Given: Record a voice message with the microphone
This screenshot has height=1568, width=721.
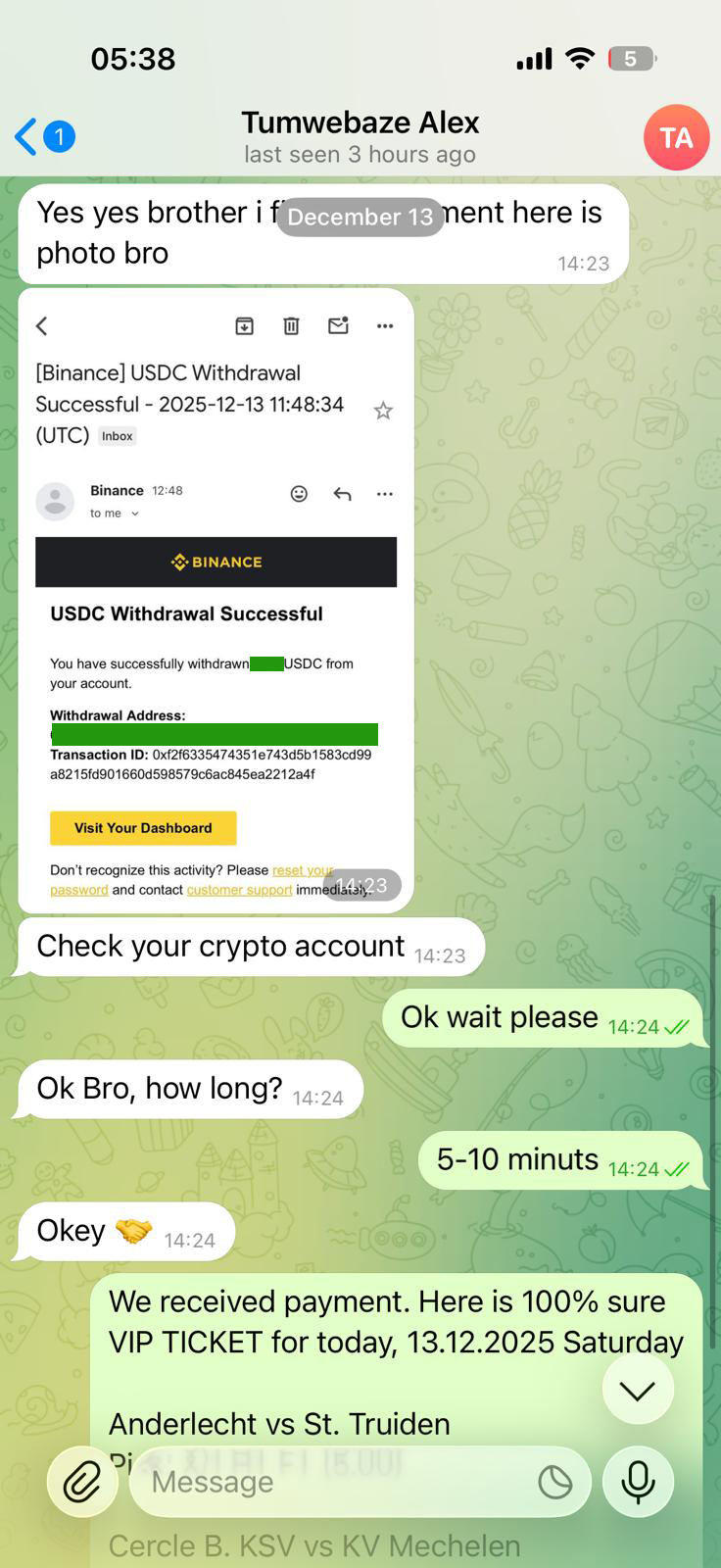Looking at the screenshot, I should tap(638, 1482).
